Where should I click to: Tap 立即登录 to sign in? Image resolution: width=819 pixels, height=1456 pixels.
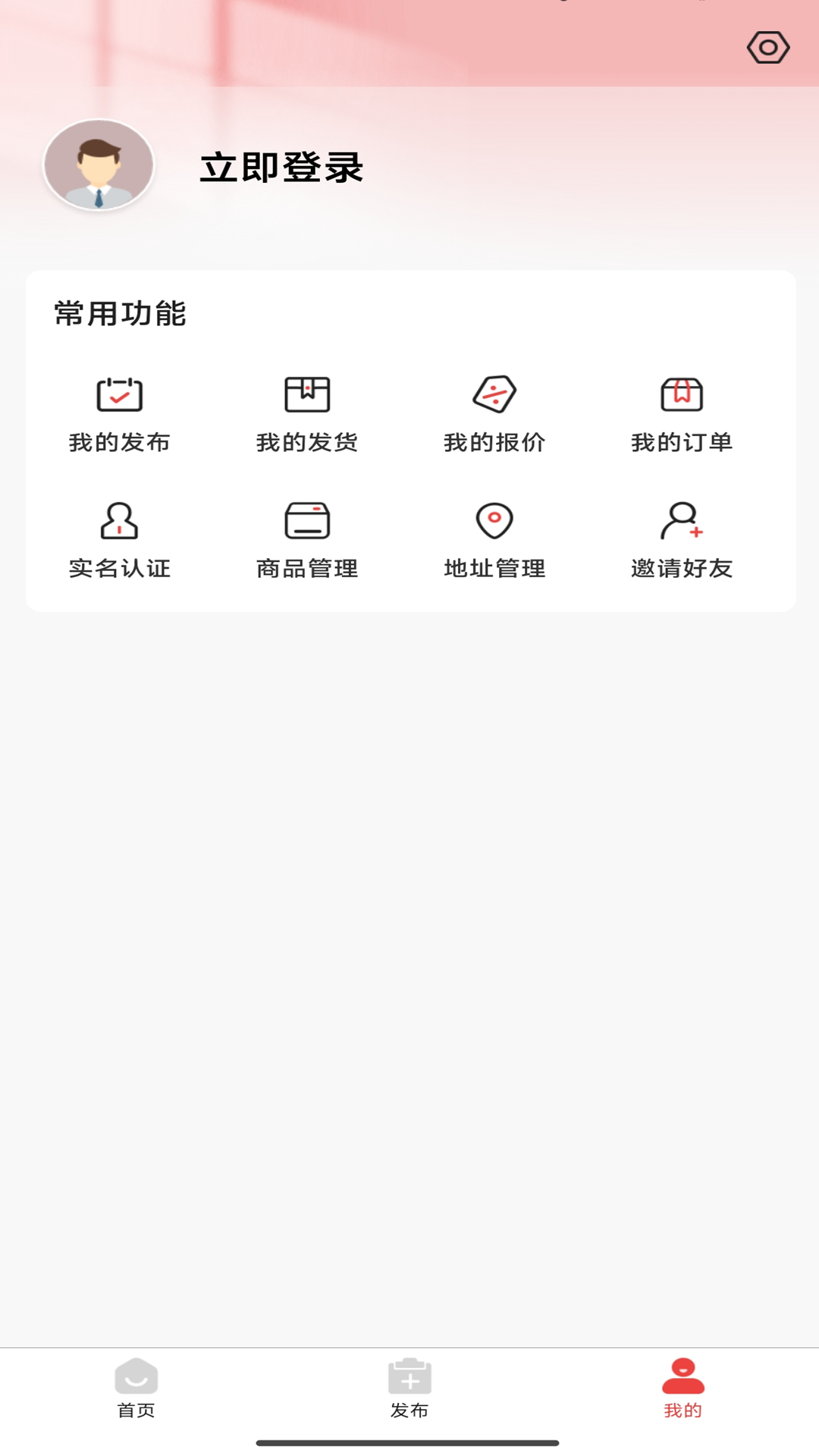(x=282, y=168)
